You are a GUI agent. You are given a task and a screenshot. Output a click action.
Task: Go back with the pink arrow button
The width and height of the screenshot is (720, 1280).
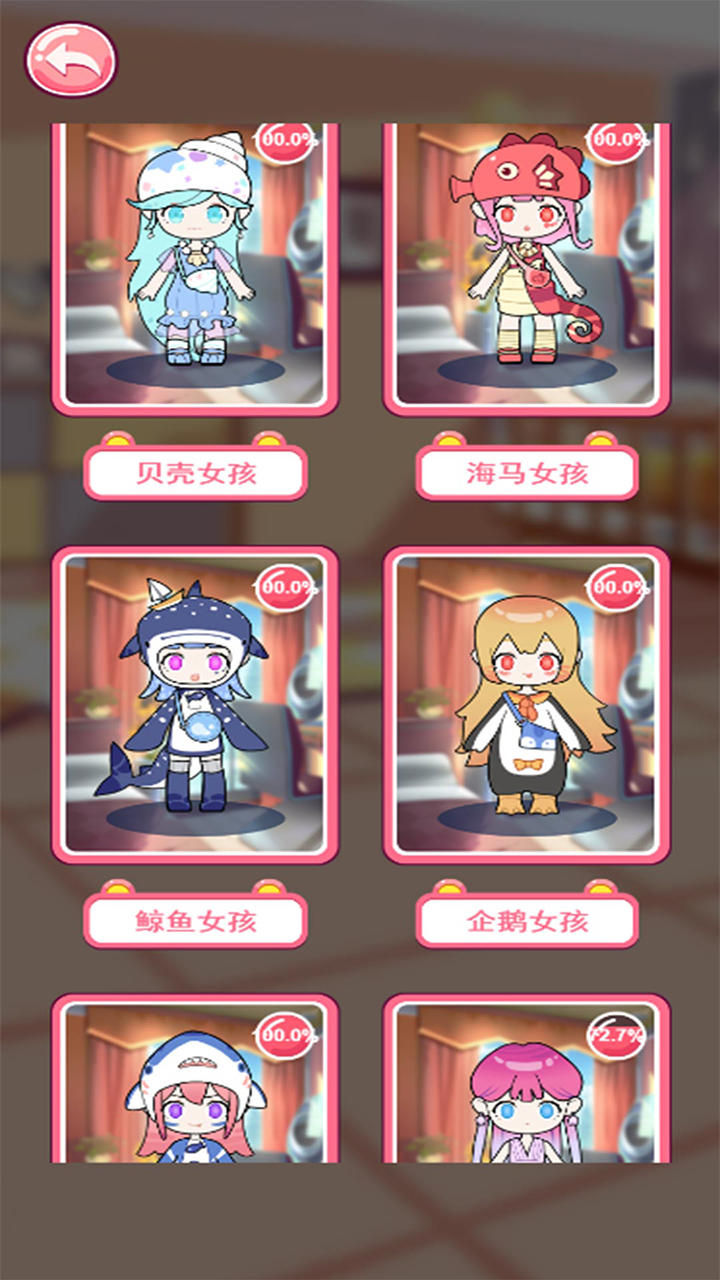click(x=70, y=59)
